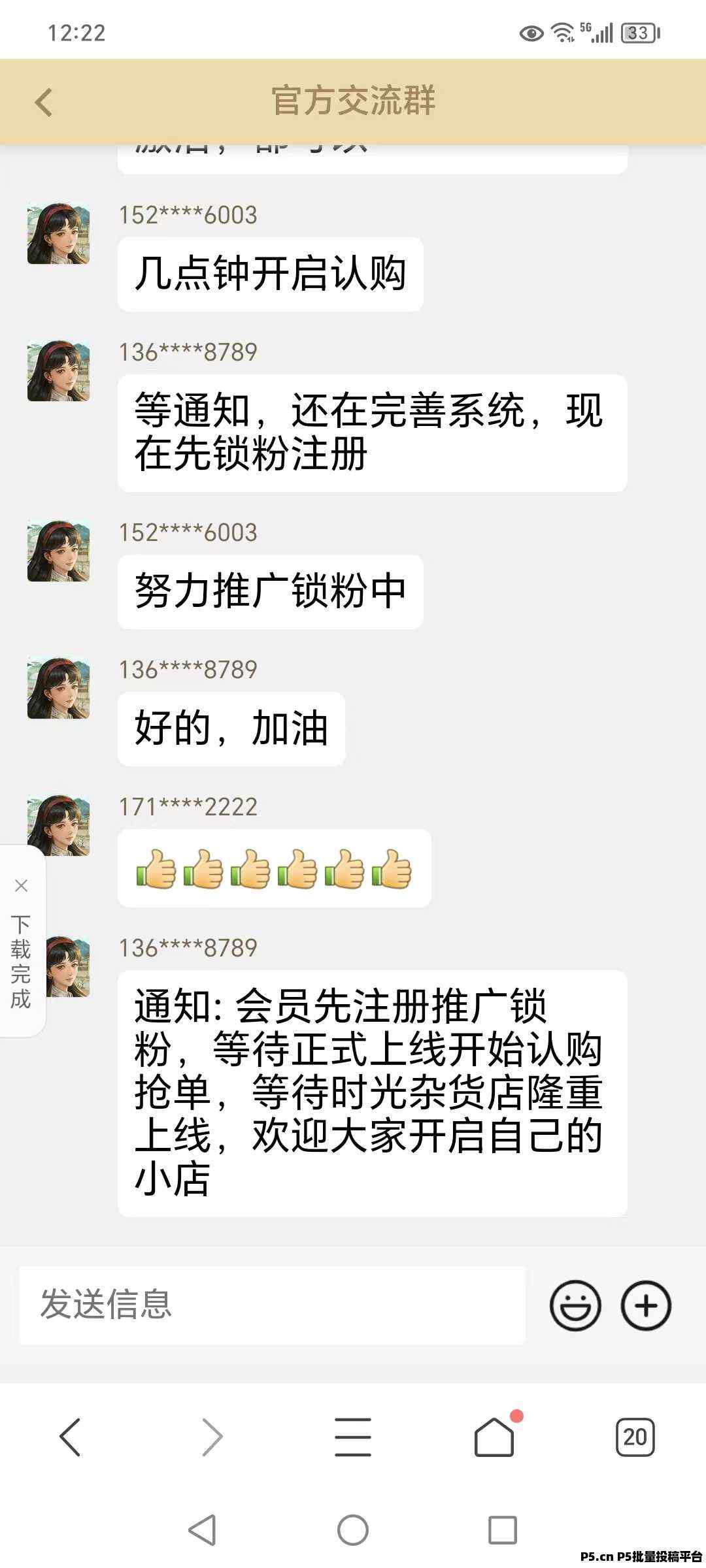Open the browser menu
706x1568 pixels.
(x=353, y=1437)
